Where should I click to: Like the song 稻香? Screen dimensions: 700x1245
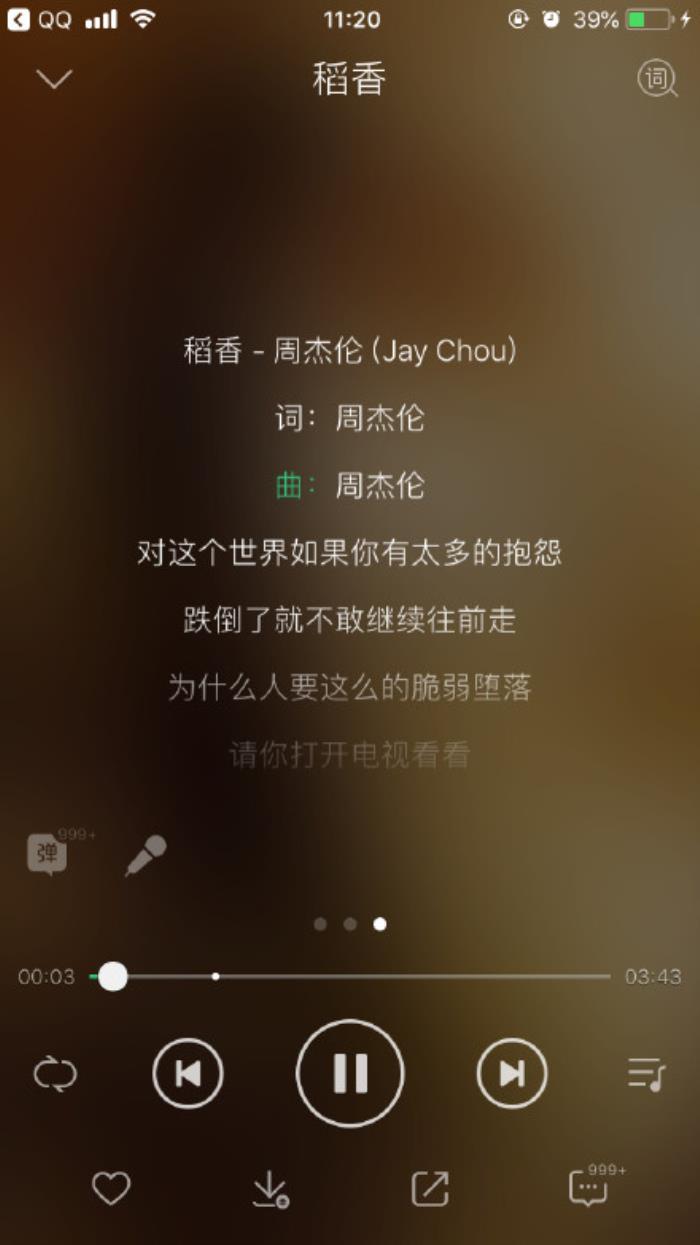pyautogui.click(x=111, y=1188)
